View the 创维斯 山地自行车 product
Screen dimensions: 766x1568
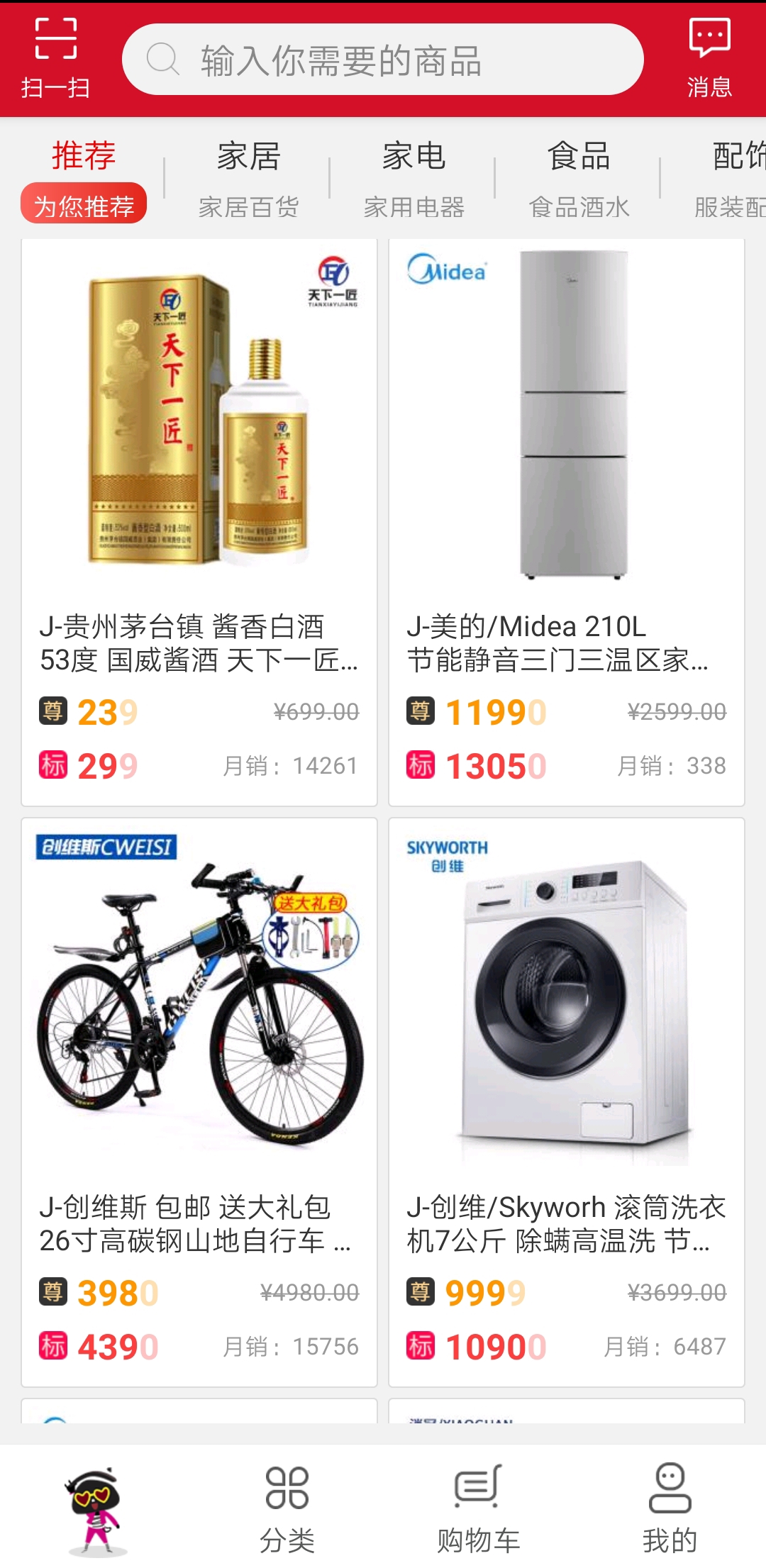click(199, 1102)
